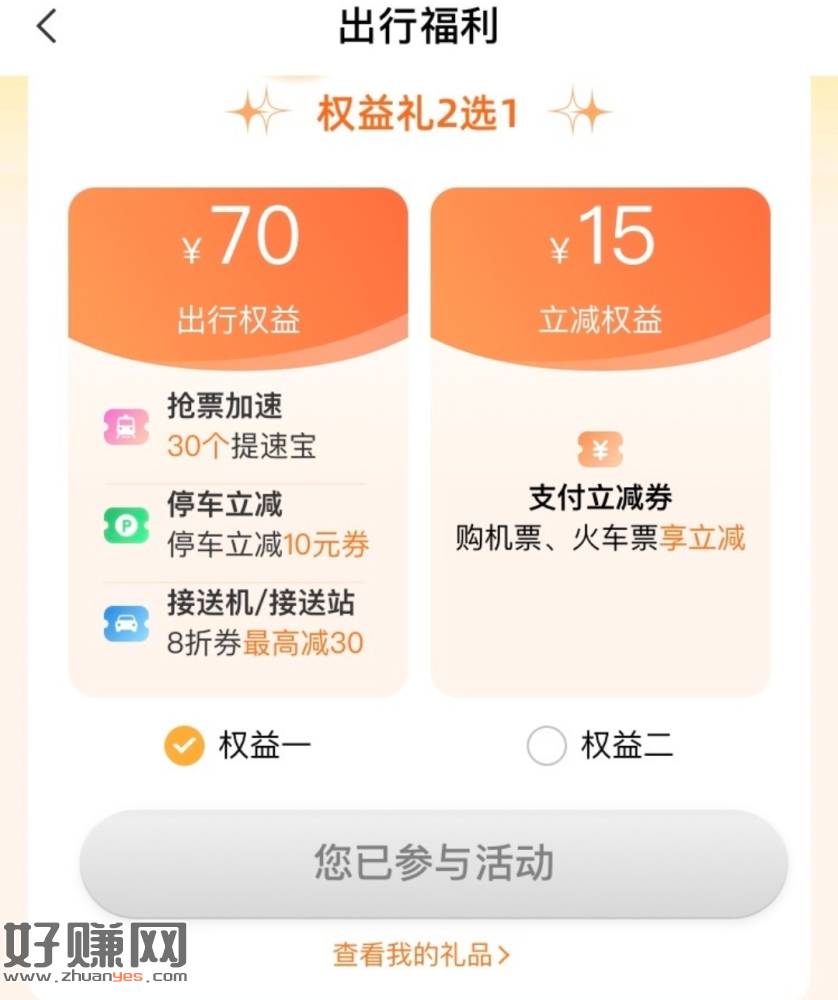The height and width of the screenshot is (1000, 838).
Task: Open 查看我的礼品 link
Action: click(421, 955)
